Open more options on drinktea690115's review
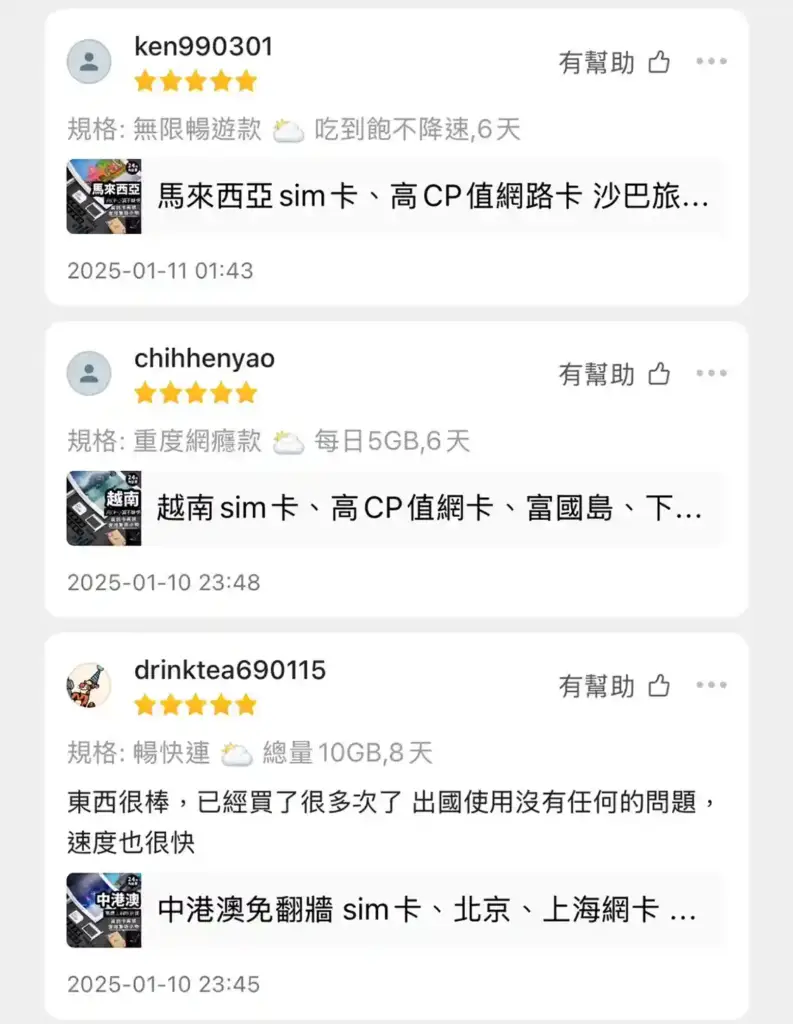The width and height of the screenshot is (793, 1024). click(711, 685)
